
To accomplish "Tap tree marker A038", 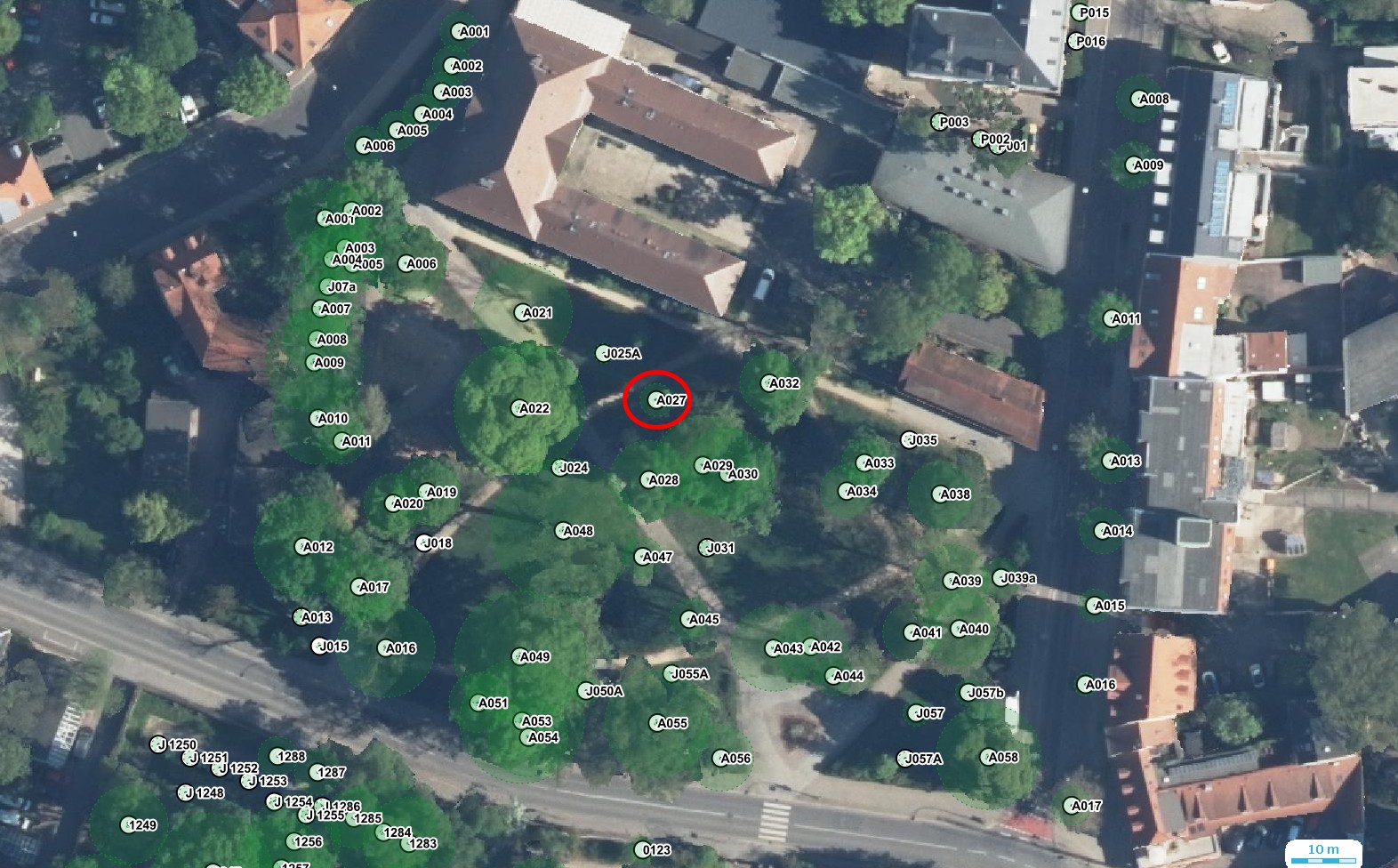I will pos(940,494).
